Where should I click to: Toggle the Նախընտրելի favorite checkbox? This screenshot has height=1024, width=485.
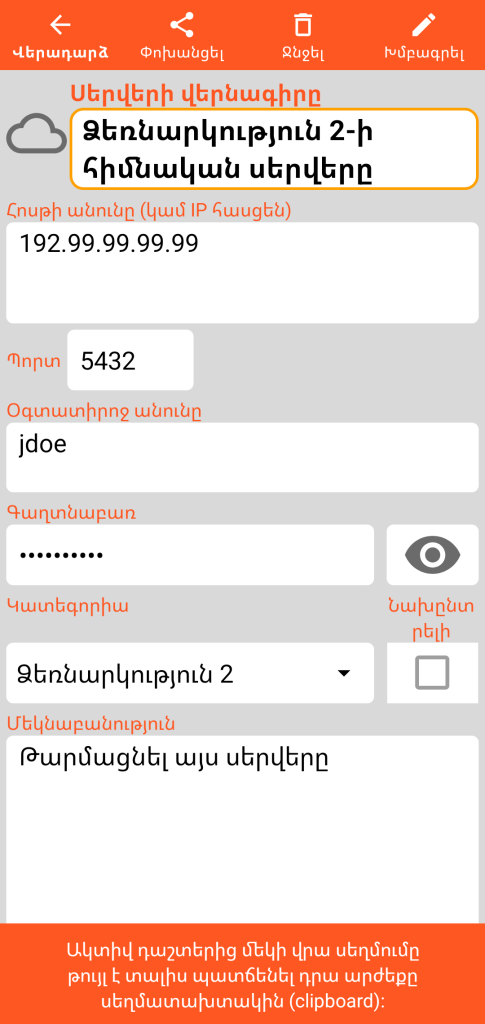432,673
